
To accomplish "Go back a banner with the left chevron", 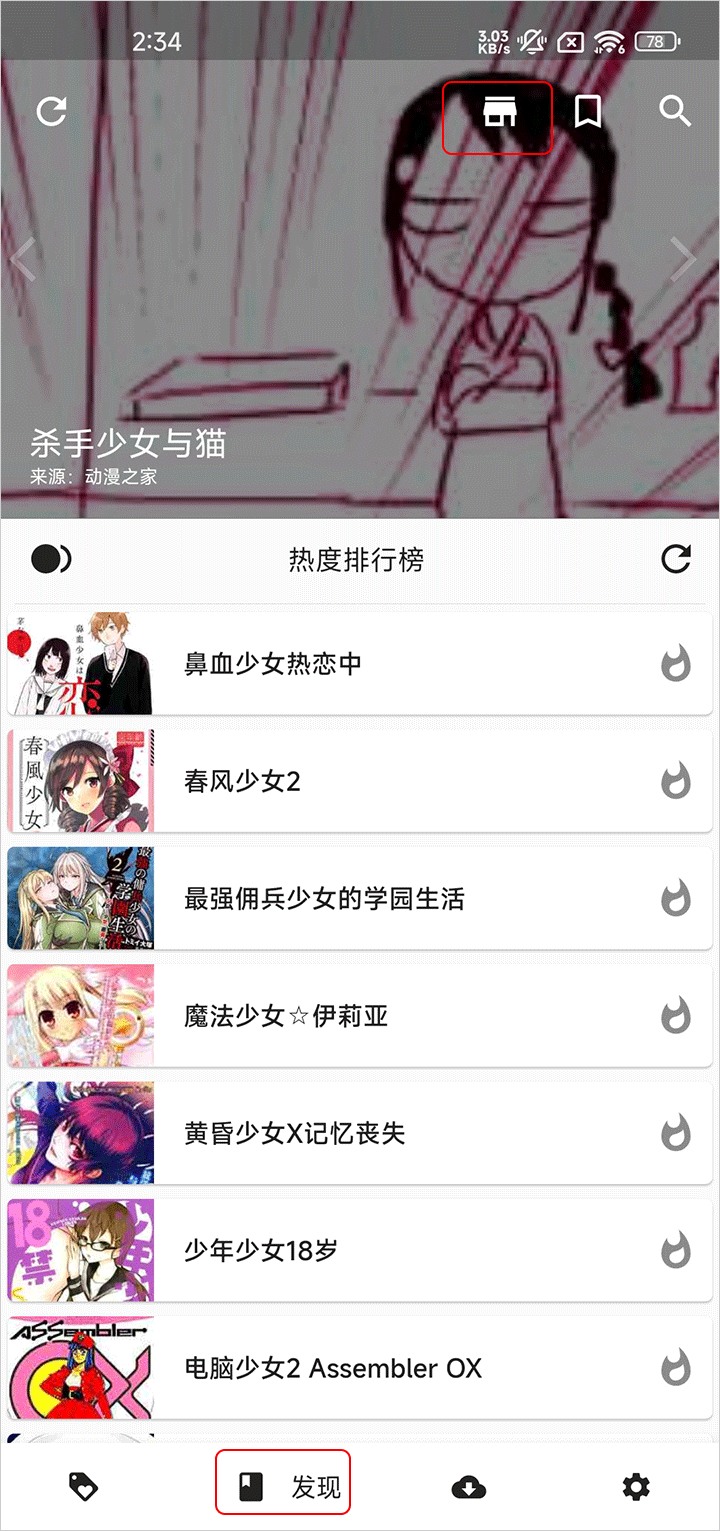I will pyautogui.click(x=23, y=259).
